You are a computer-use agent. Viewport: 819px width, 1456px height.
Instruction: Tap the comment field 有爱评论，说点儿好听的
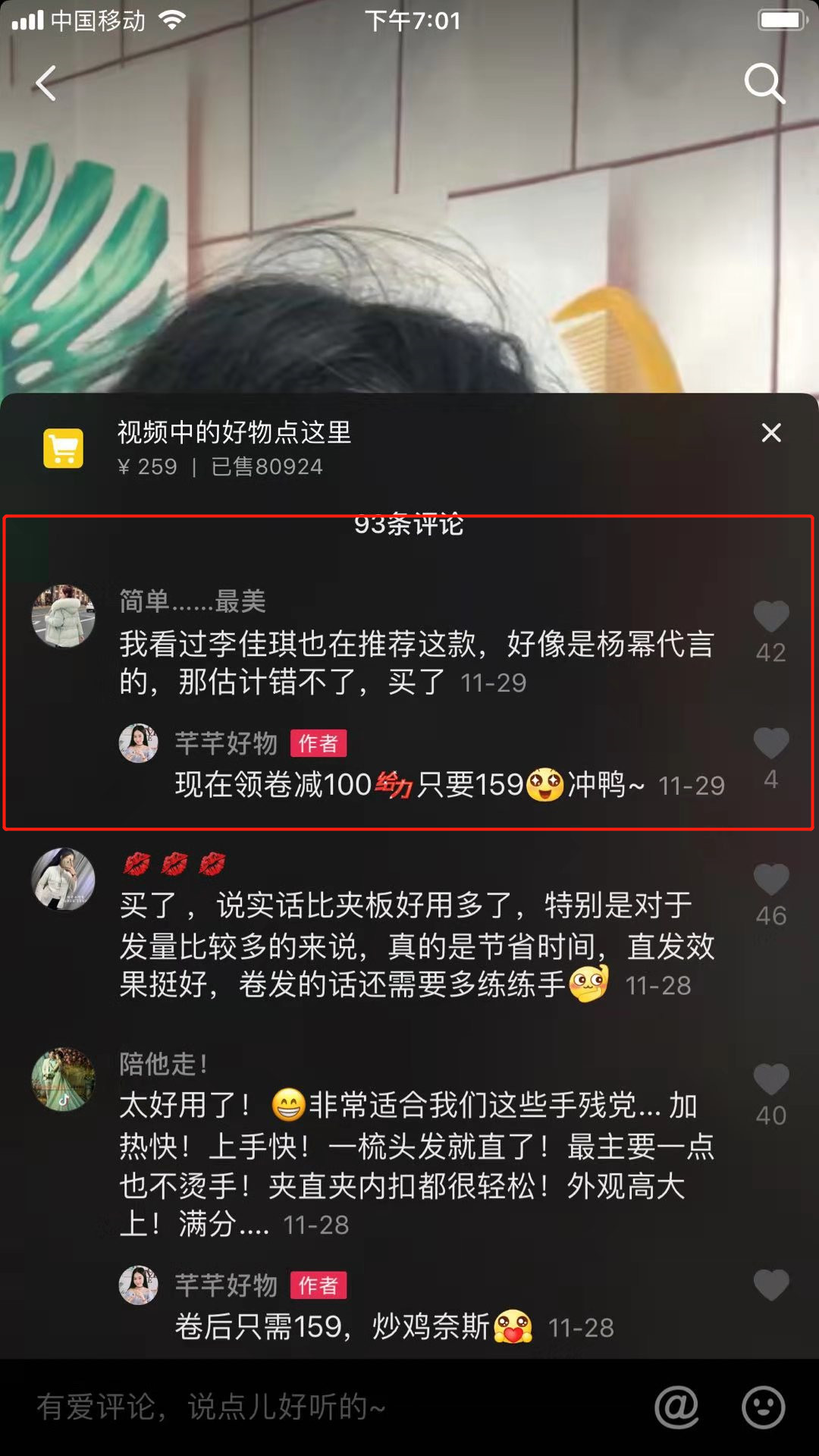coord(303,1407)
